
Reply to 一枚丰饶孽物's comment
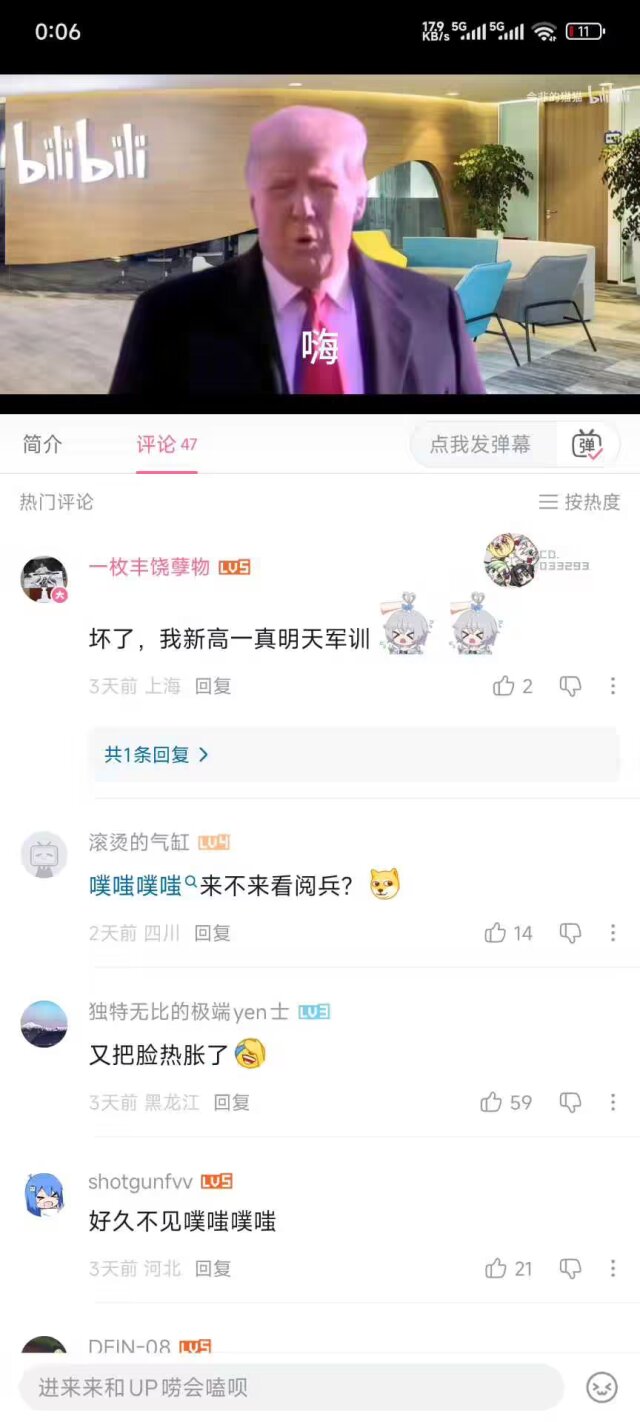(x=212, y=686)
